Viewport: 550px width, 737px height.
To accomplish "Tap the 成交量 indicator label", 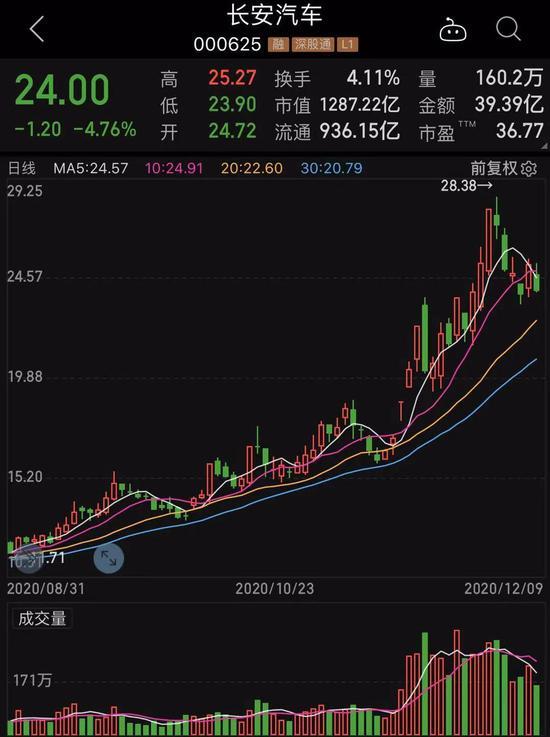I will coord(42,619).
